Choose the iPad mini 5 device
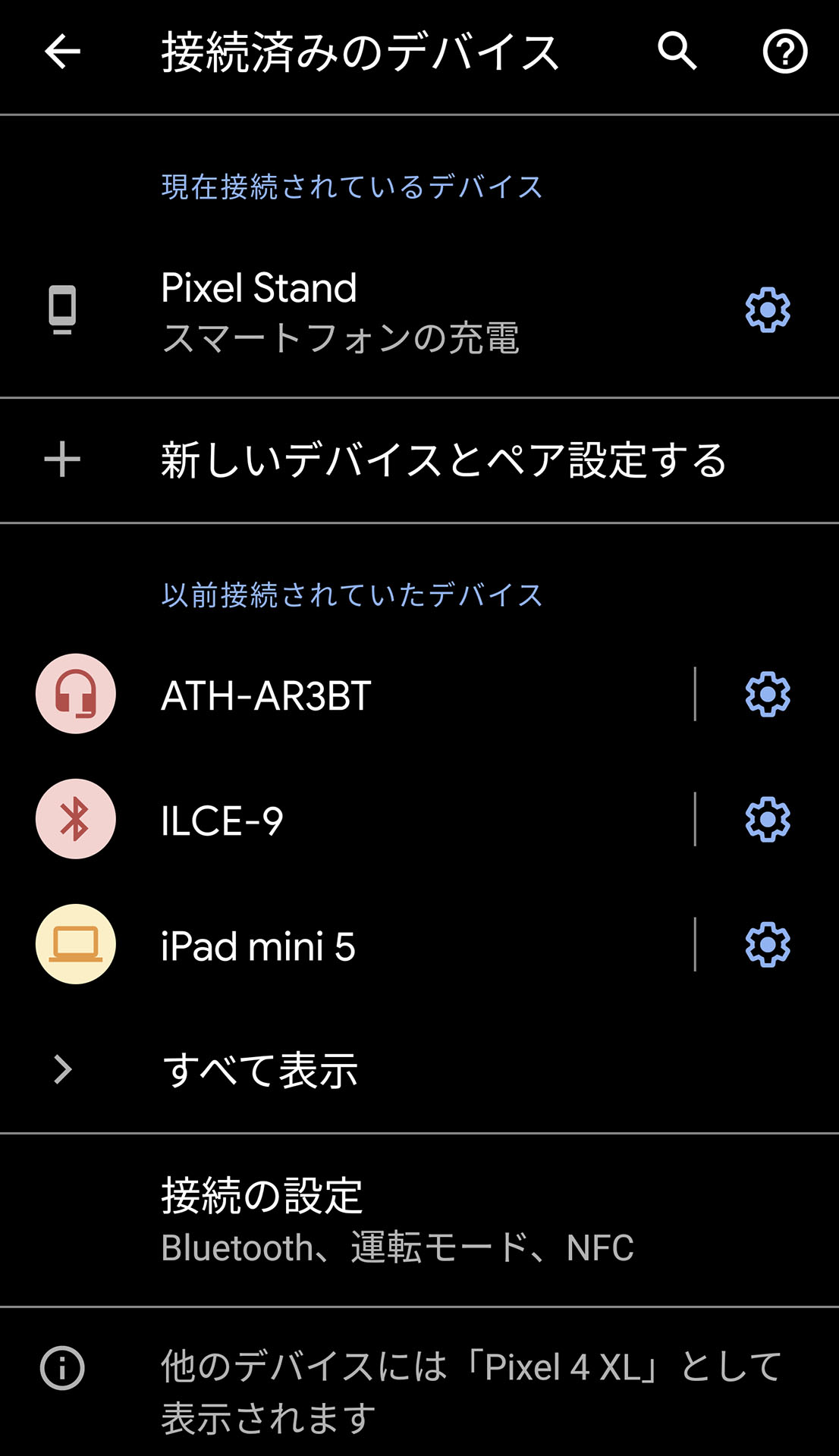This screenshot has height=1456, width=839. click(345, 944)
